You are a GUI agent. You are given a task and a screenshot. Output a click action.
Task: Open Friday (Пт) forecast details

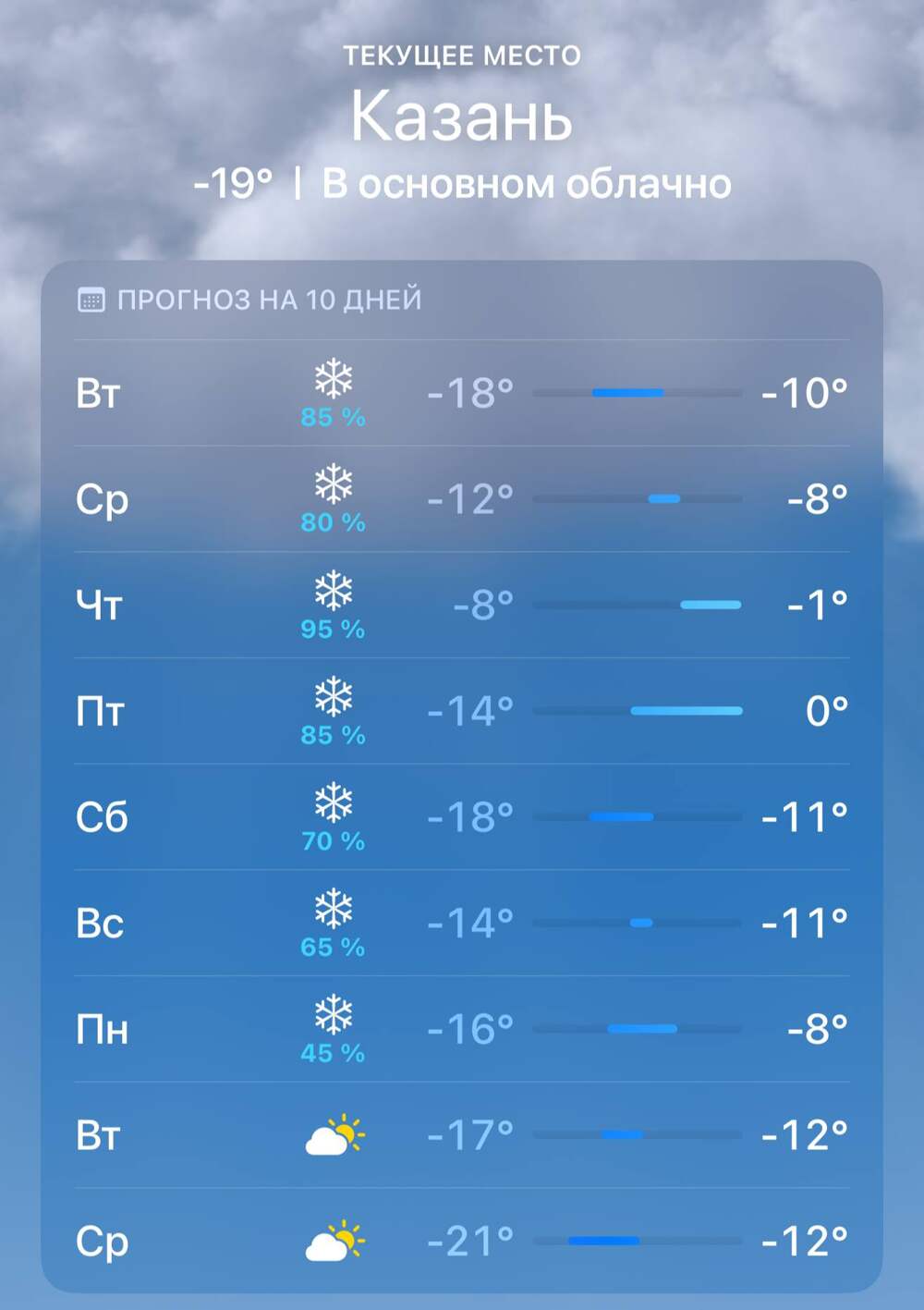pyautogui.click(x=462, y=711)
